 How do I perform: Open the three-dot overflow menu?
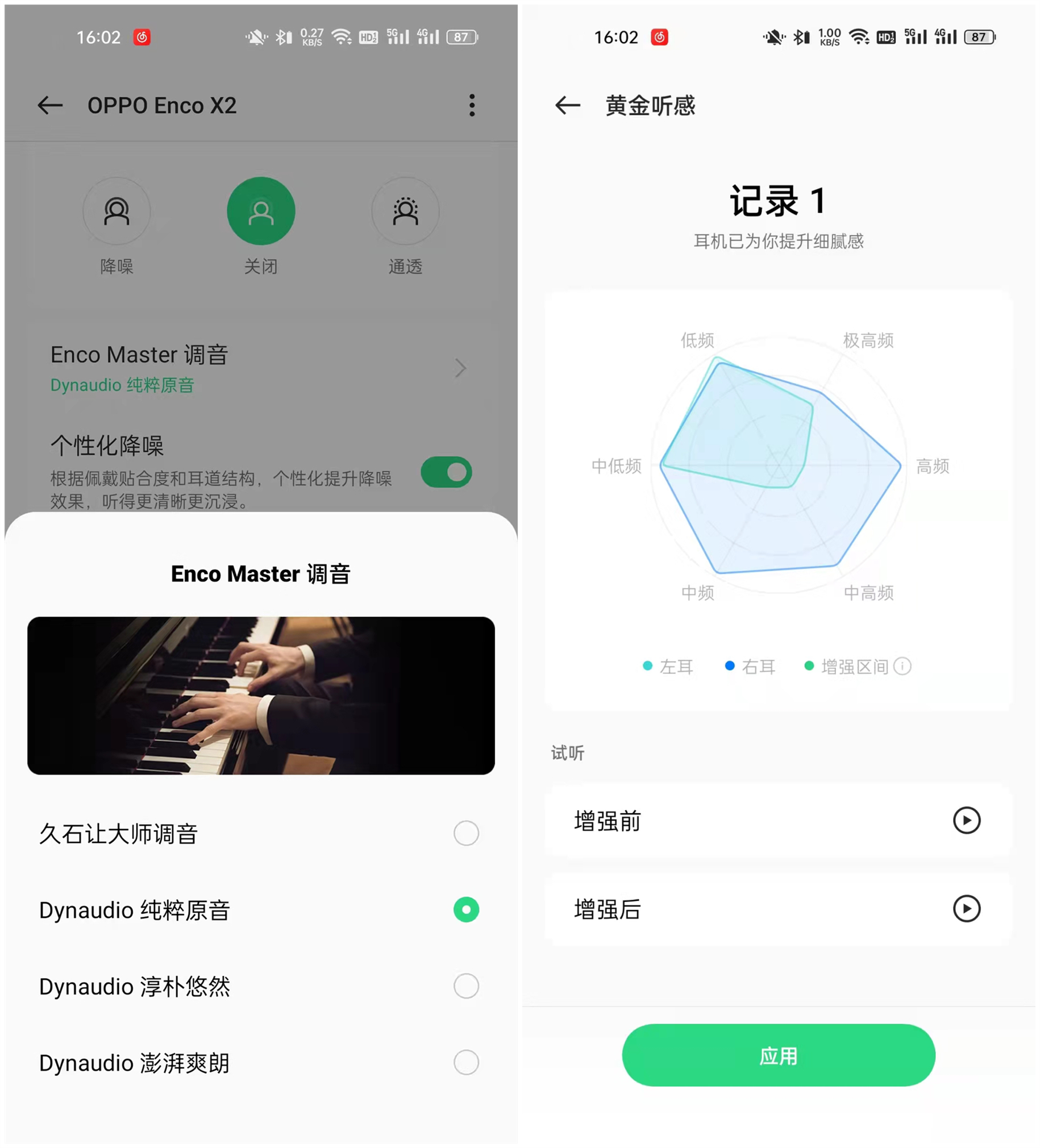[x=472, y=105]
